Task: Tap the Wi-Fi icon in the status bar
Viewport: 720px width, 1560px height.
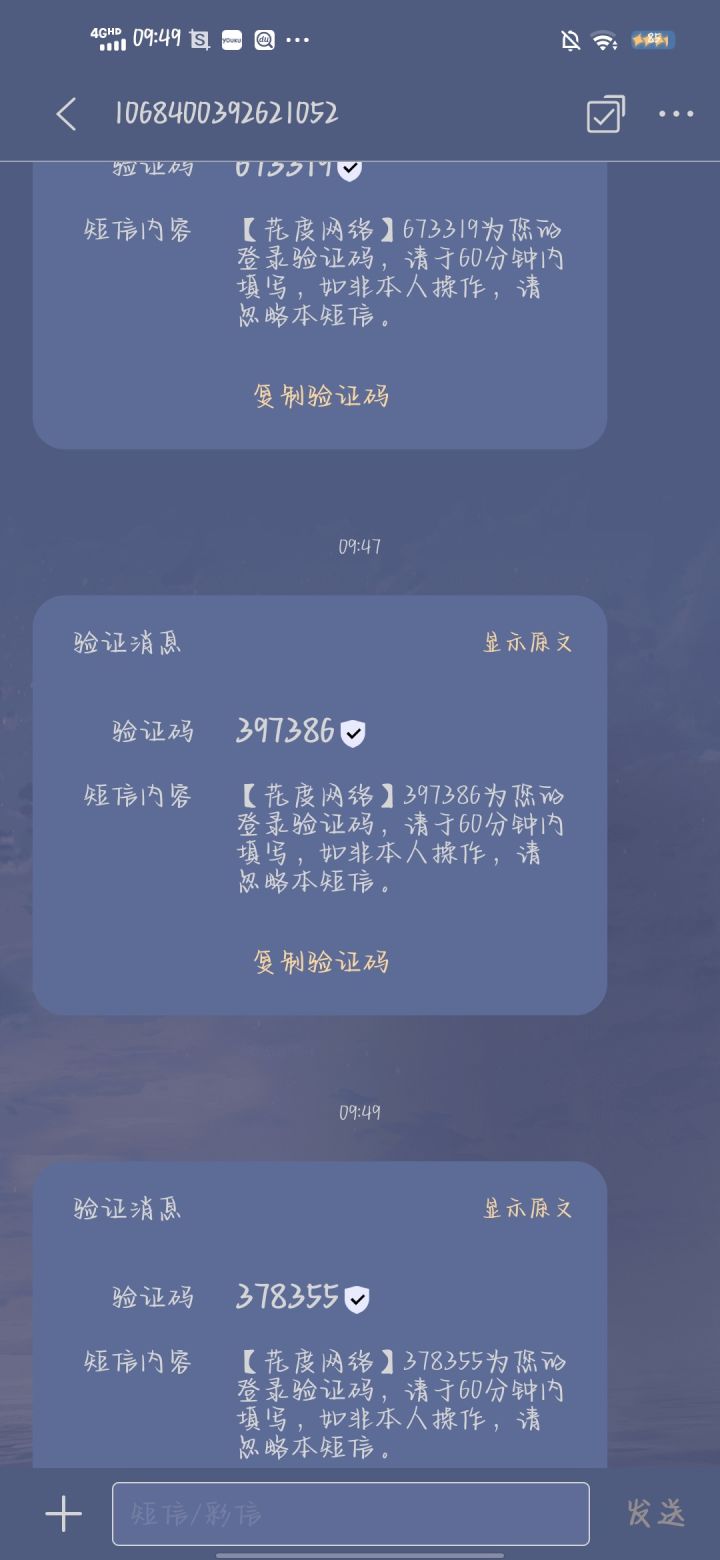Action: point(602,40)
